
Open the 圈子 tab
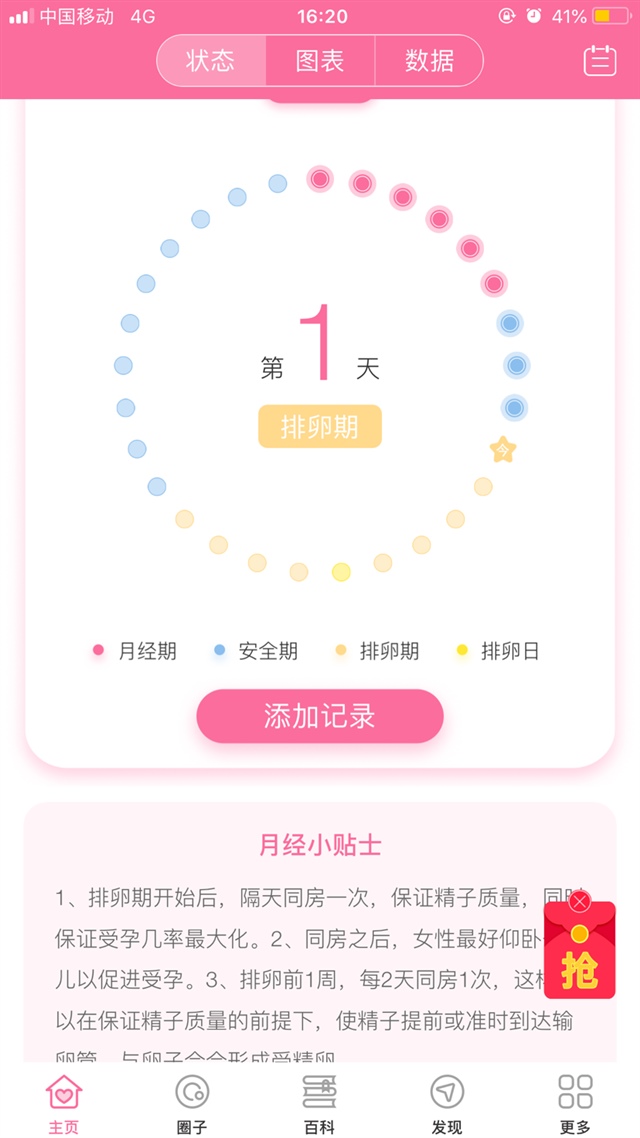pyautogui.click(x=192, y=1104)
